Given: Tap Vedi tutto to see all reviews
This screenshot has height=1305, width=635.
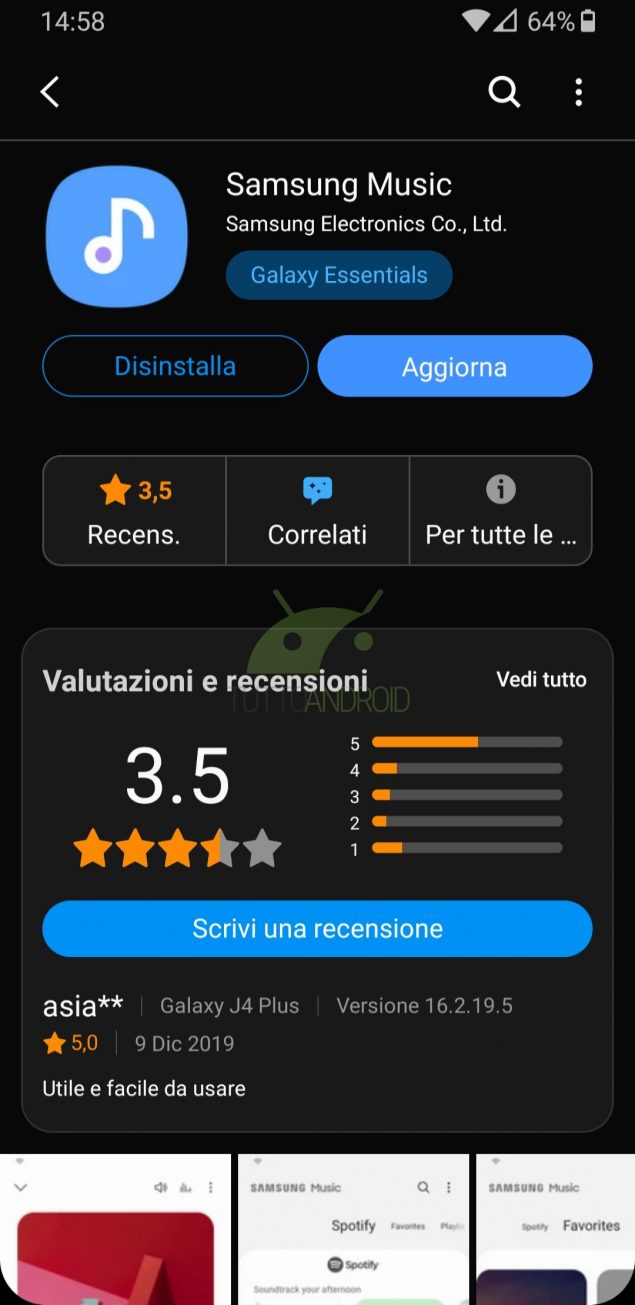Looking at the screenshot, I should [x=541, y=680].
